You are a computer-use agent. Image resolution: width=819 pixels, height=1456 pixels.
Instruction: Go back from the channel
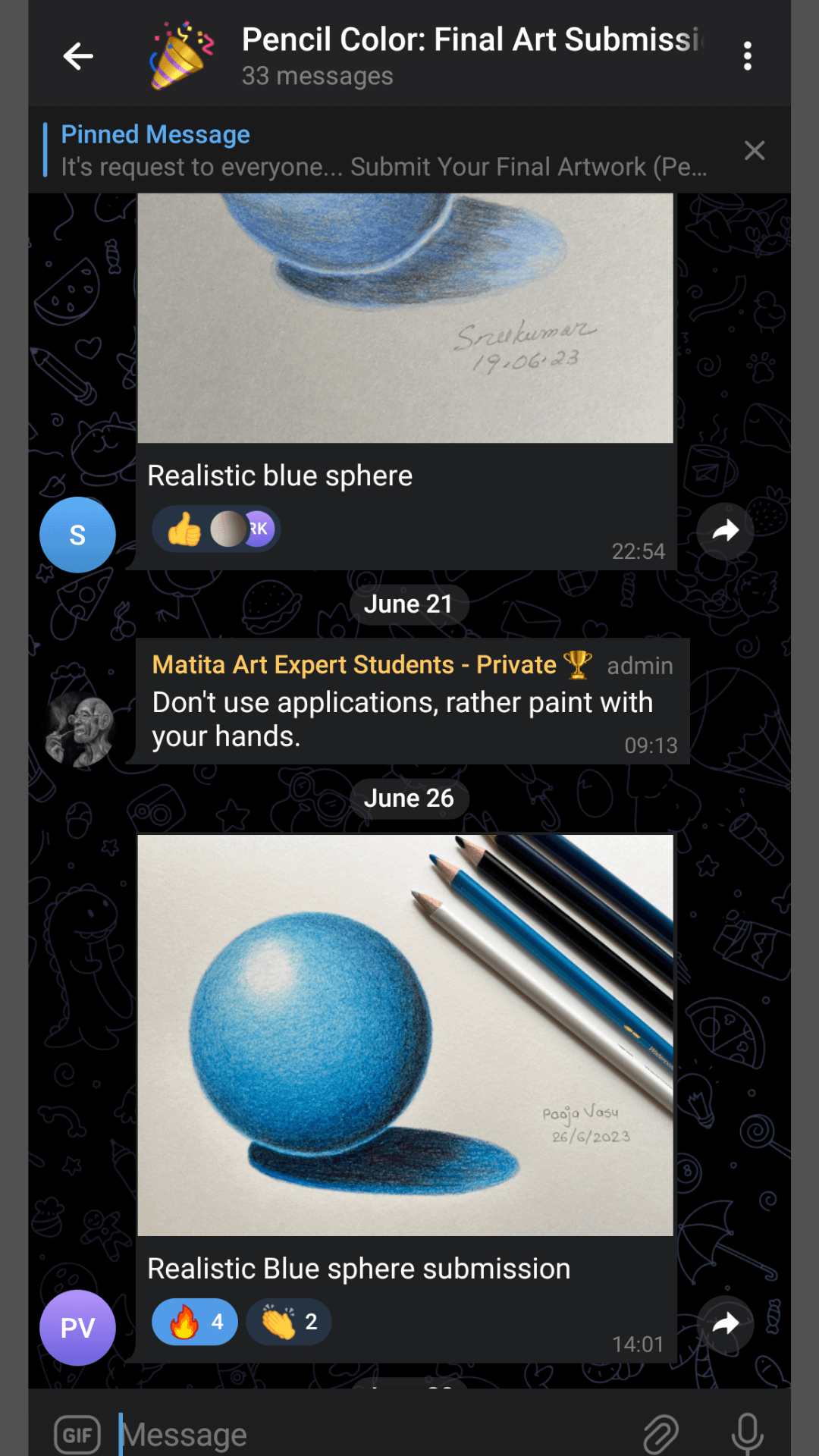[78, 56]
